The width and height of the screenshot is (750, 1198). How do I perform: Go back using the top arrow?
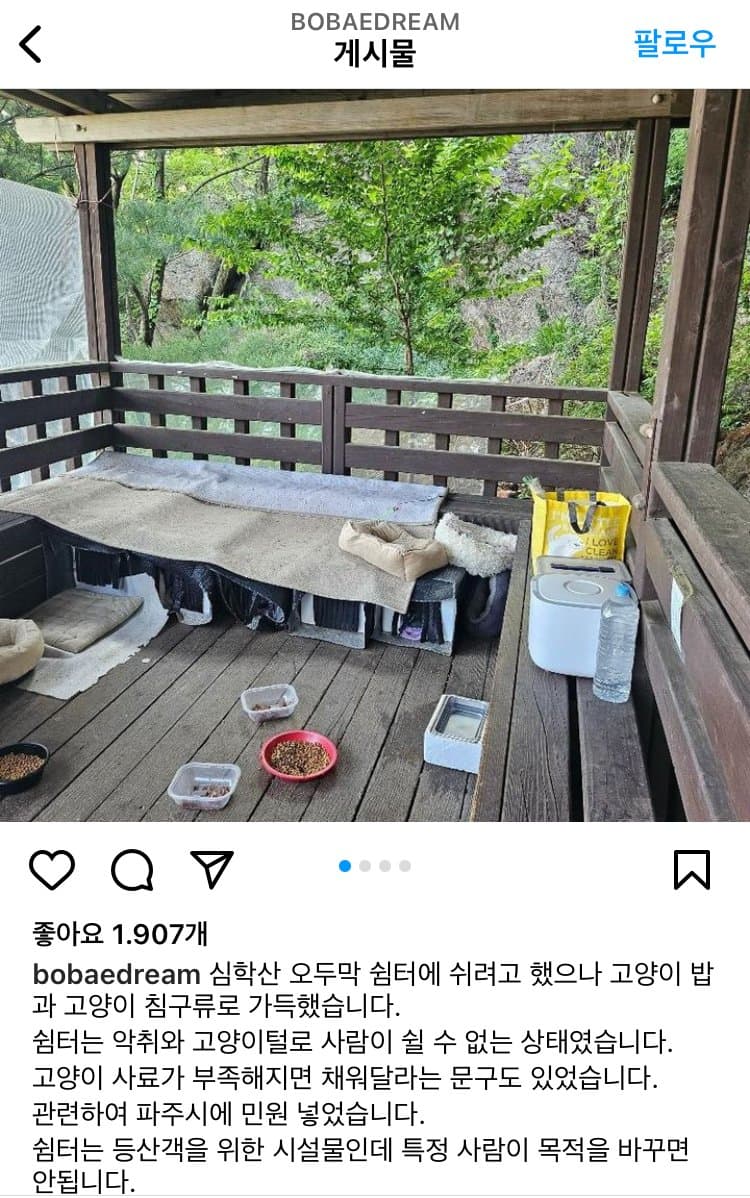32,44
